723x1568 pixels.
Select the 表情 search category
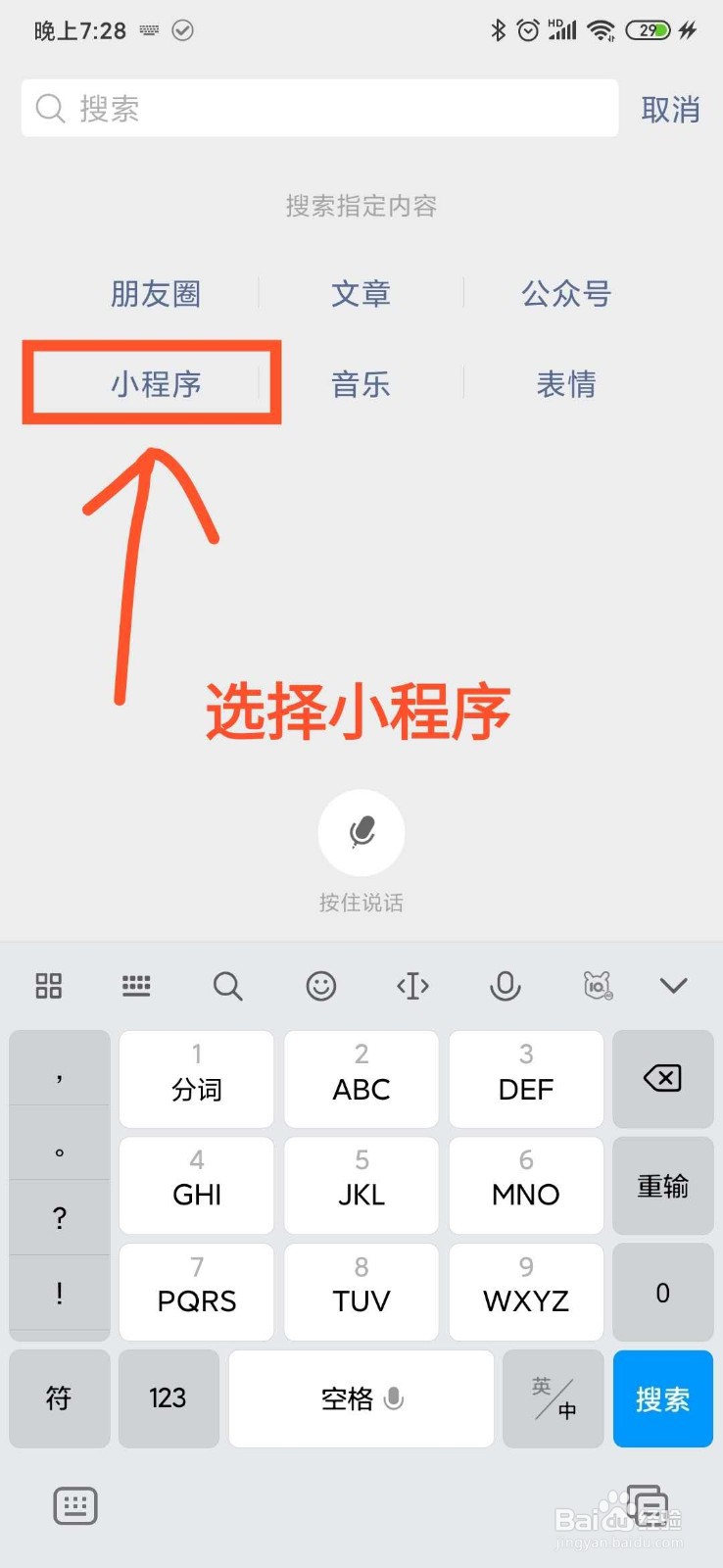(565, 384)
